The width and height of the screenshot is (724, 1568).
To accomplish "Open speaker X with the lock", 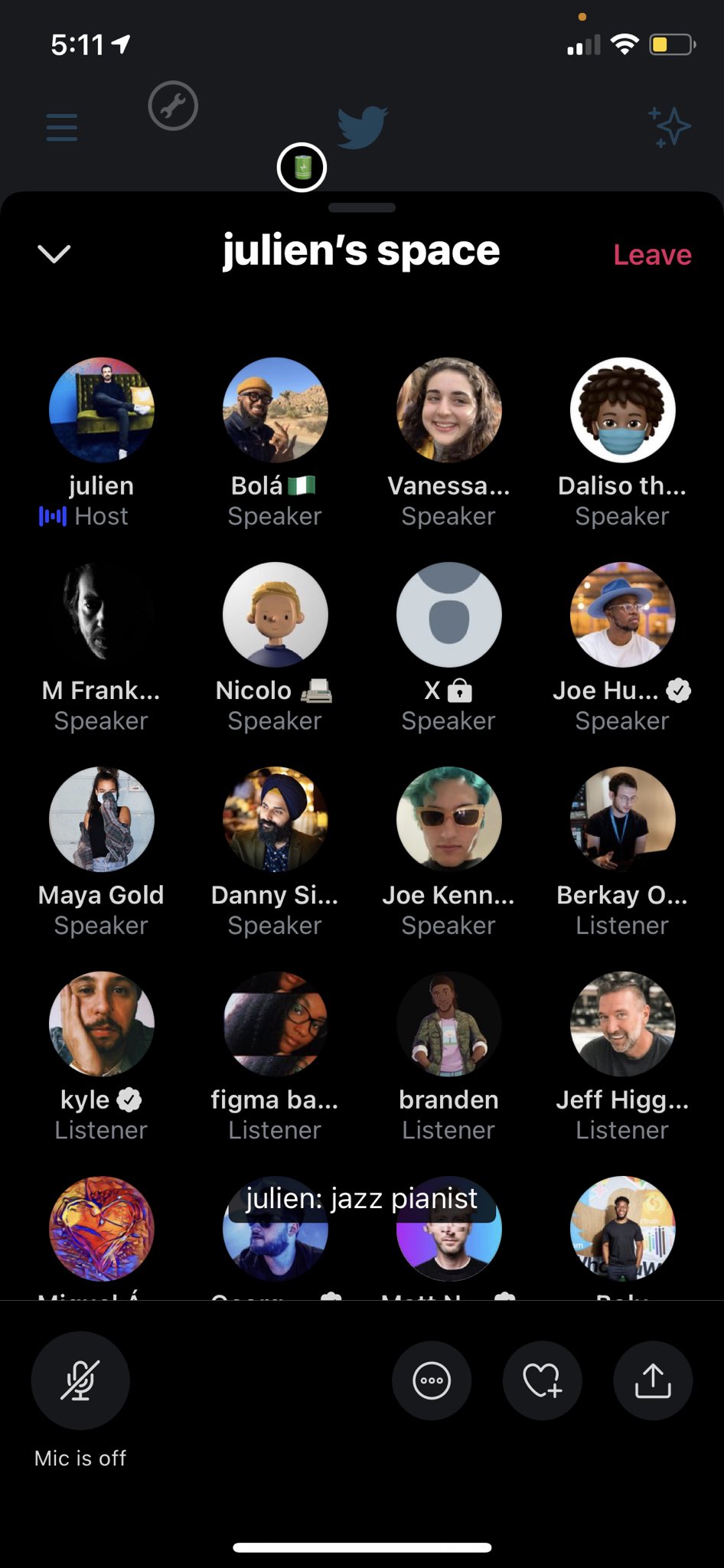I will pyautogui.click(x=449, y=614).
